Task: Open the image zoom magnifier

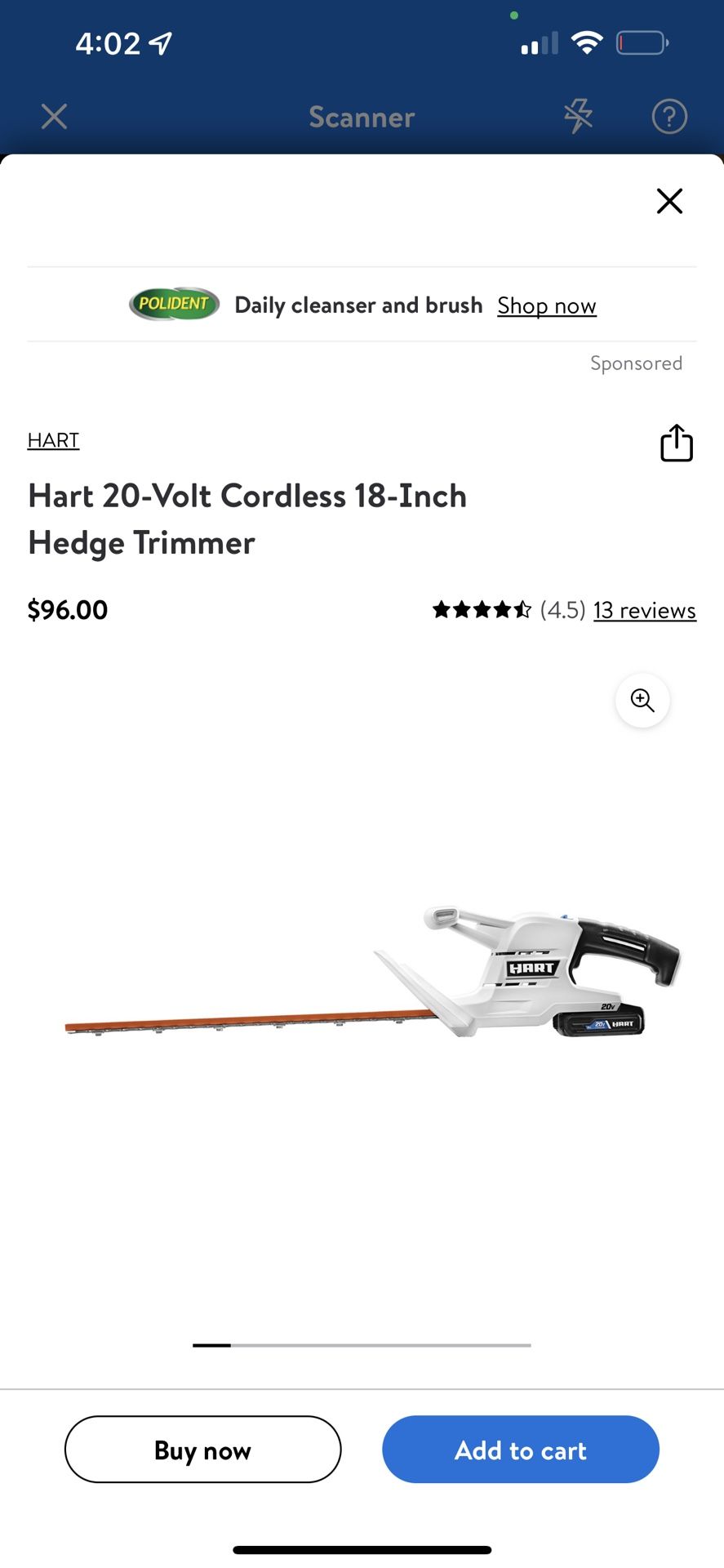Action: (x=642, y=701)
